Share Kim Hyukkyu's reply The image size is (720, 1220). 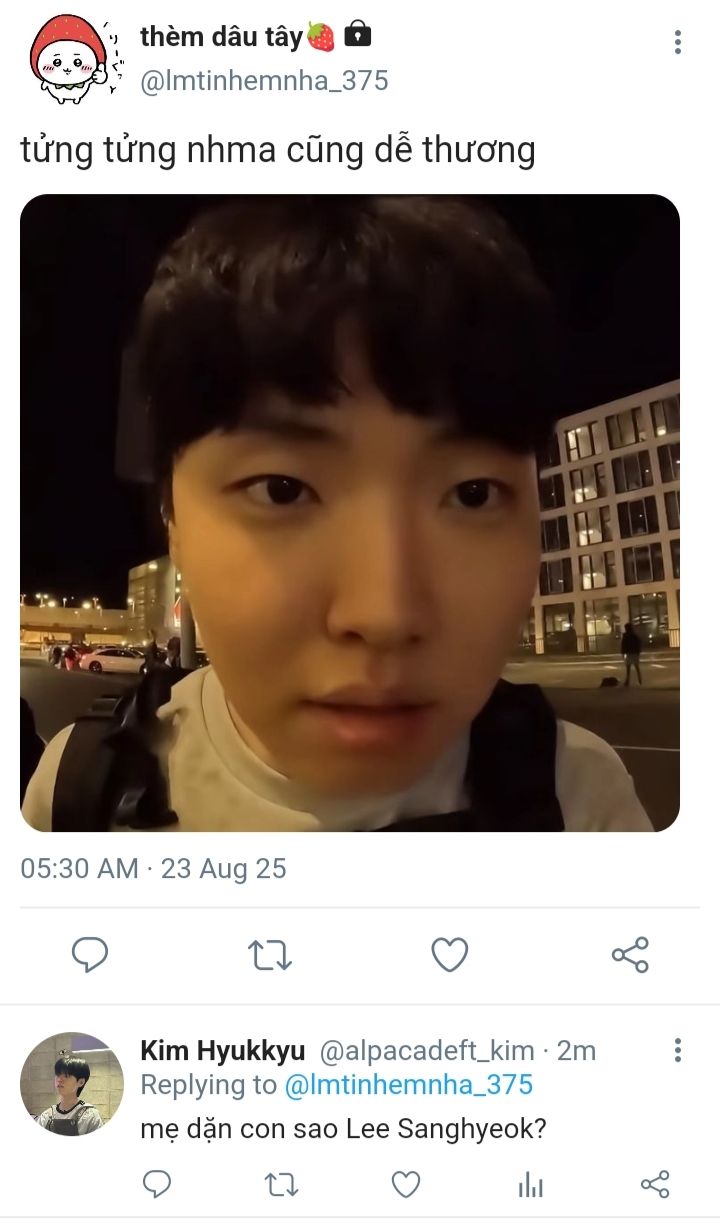click(x=654, y=1185)
